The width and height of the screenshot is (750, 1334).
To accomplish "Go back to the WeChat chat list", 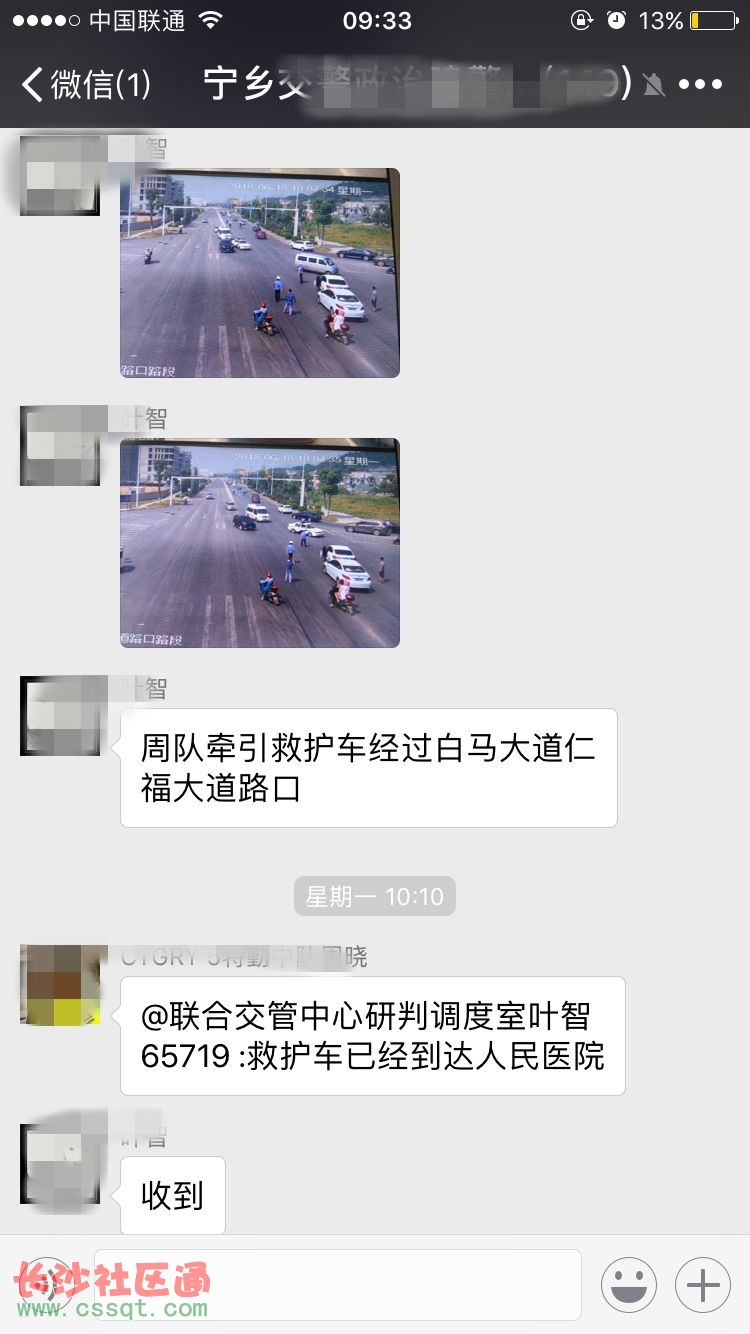I will [85, 84].
